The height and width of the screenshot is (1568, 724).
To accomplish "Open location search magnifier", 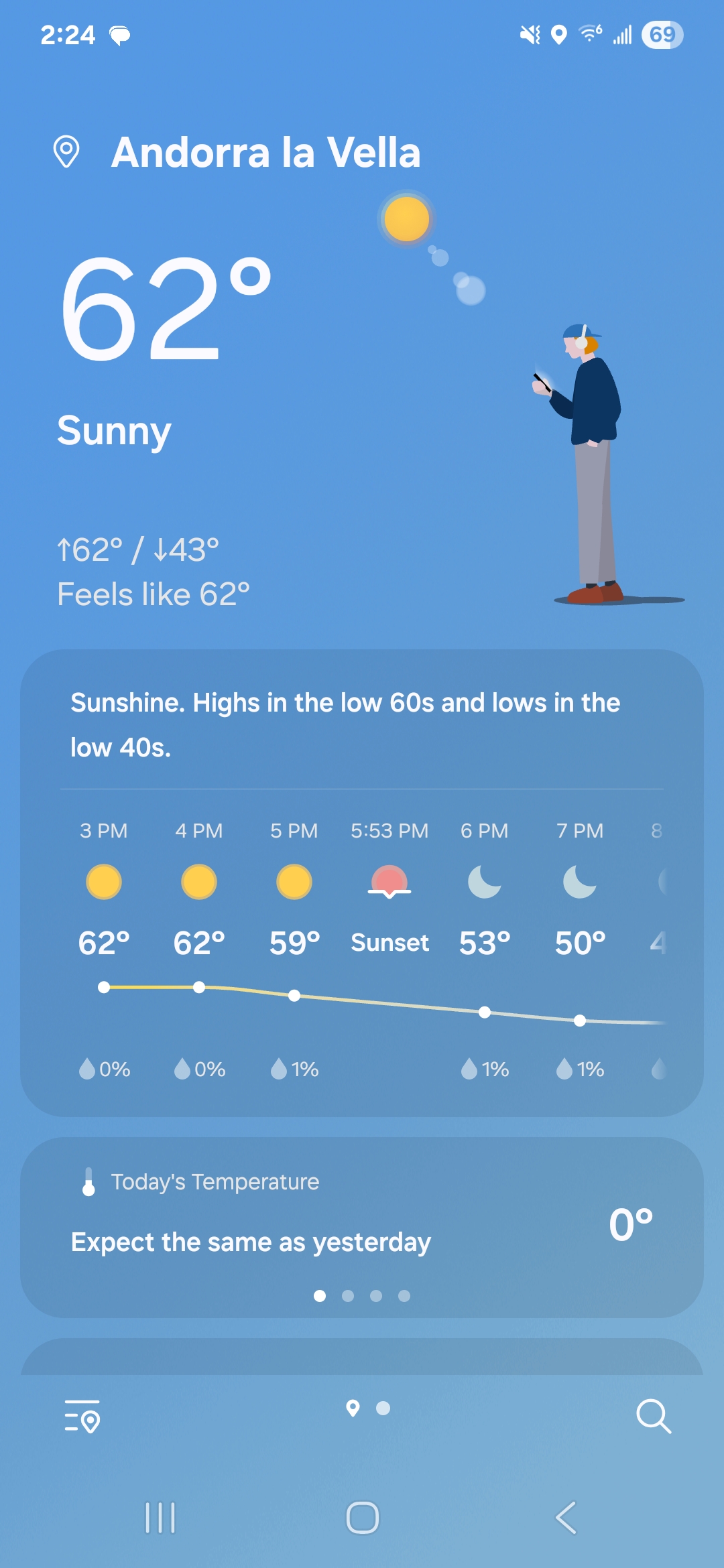I will [x=653, y=1415].
